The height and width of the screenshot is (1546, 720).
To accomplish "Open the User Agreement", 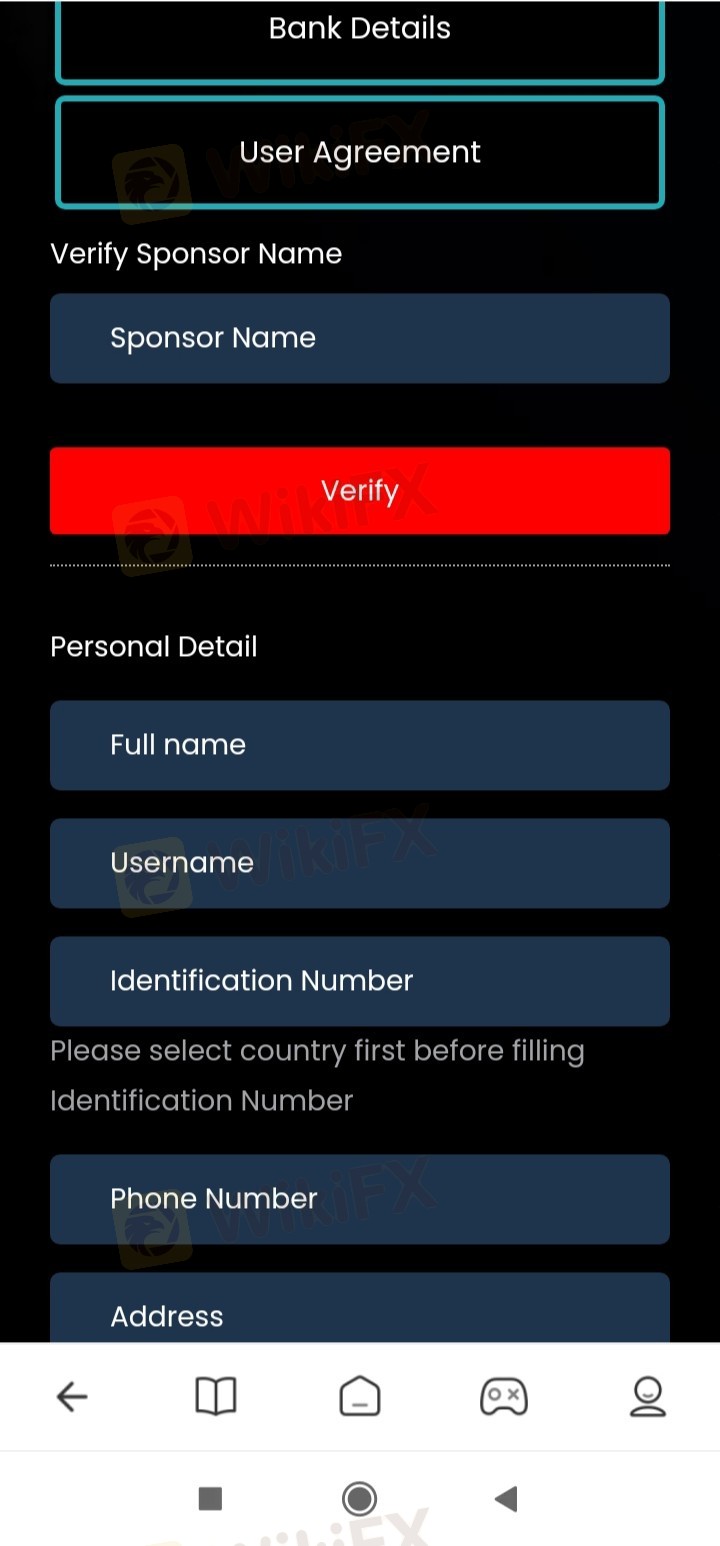I will tap(360, 152).
